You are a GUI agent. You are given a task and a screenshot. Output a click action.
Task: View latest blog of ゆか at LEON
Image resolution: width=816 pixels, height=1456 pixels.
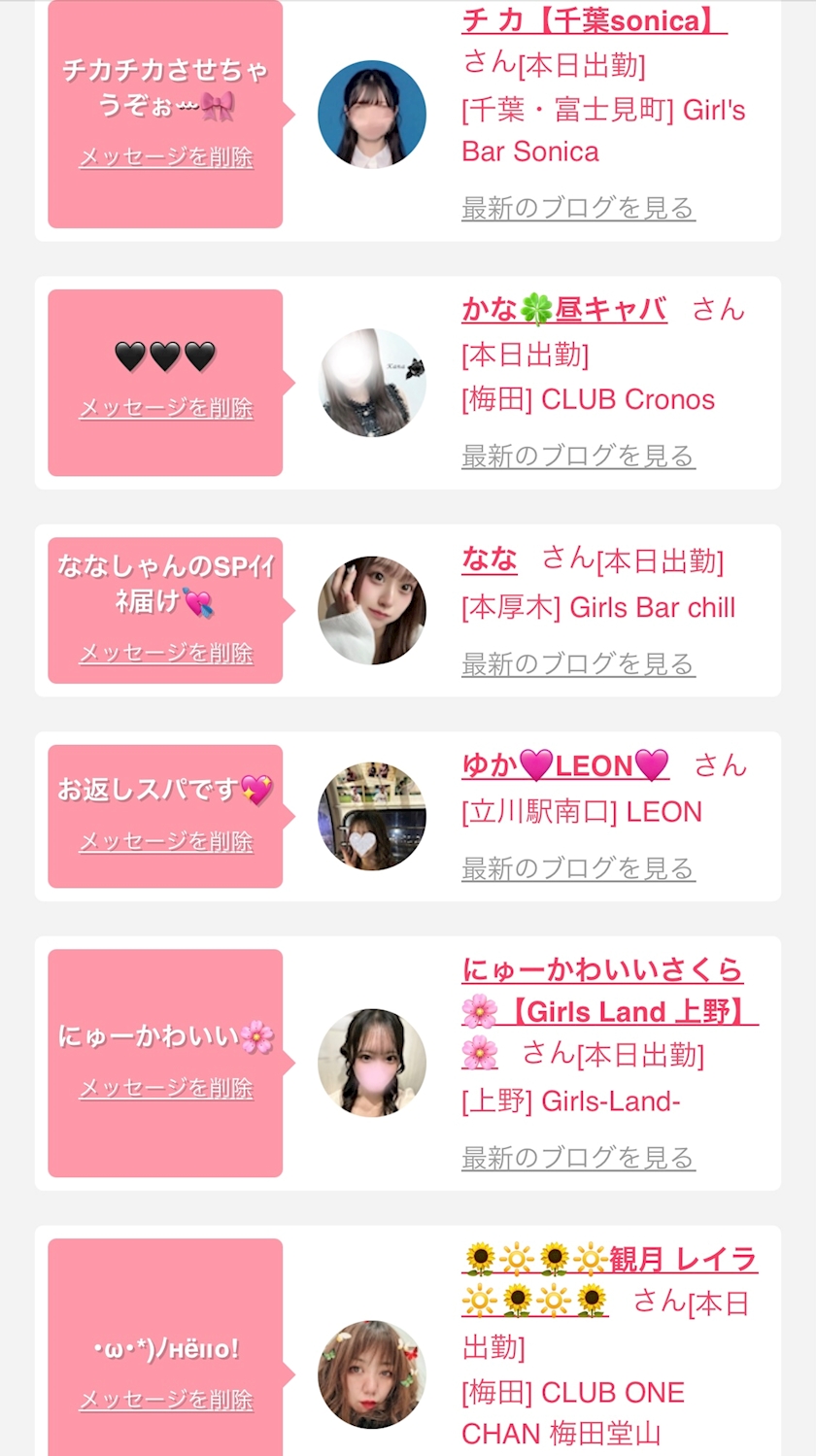tap(578, 868)
